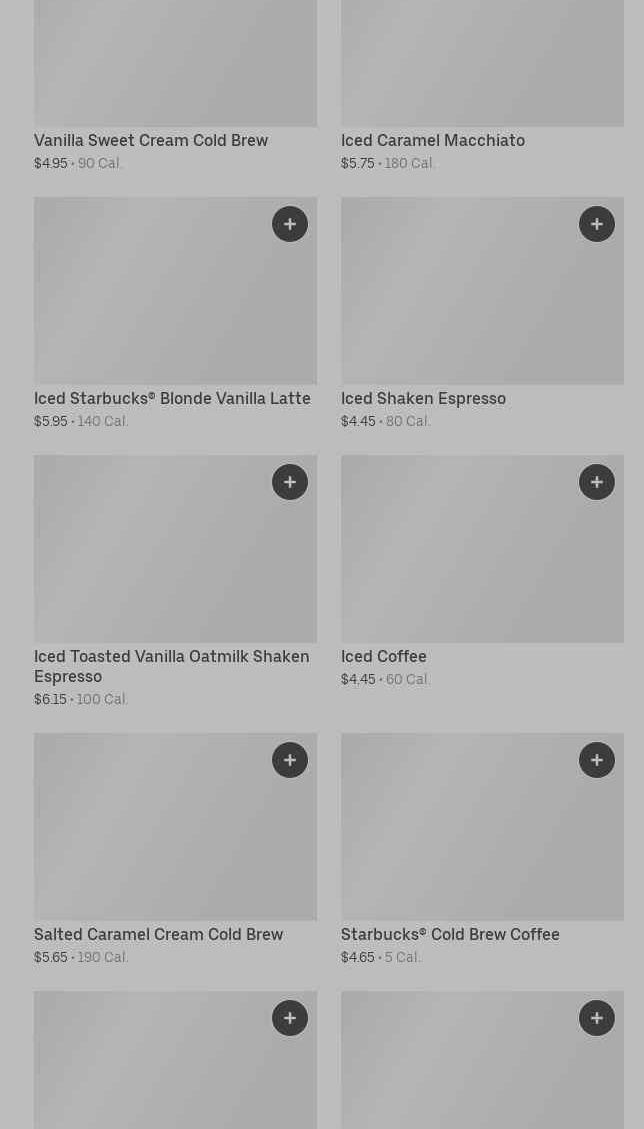Add Iced Toasted Vanilla Oatmilk Shaken Espresso
Image resolution: width=644 pixels, height=1129 pixels.
point(290,482)
